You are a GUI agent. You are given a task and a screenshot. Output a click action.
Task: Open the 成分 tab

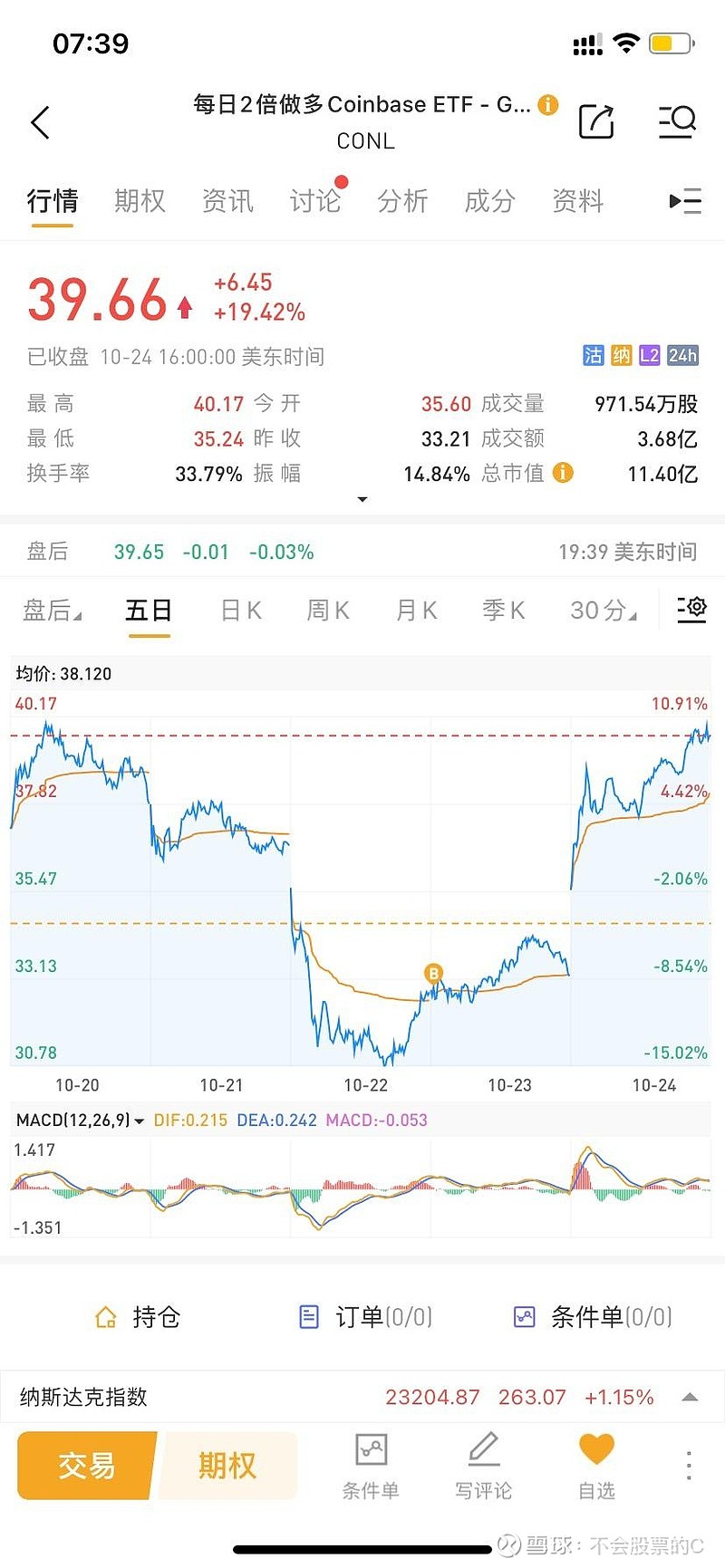click(x=489, y=201)
